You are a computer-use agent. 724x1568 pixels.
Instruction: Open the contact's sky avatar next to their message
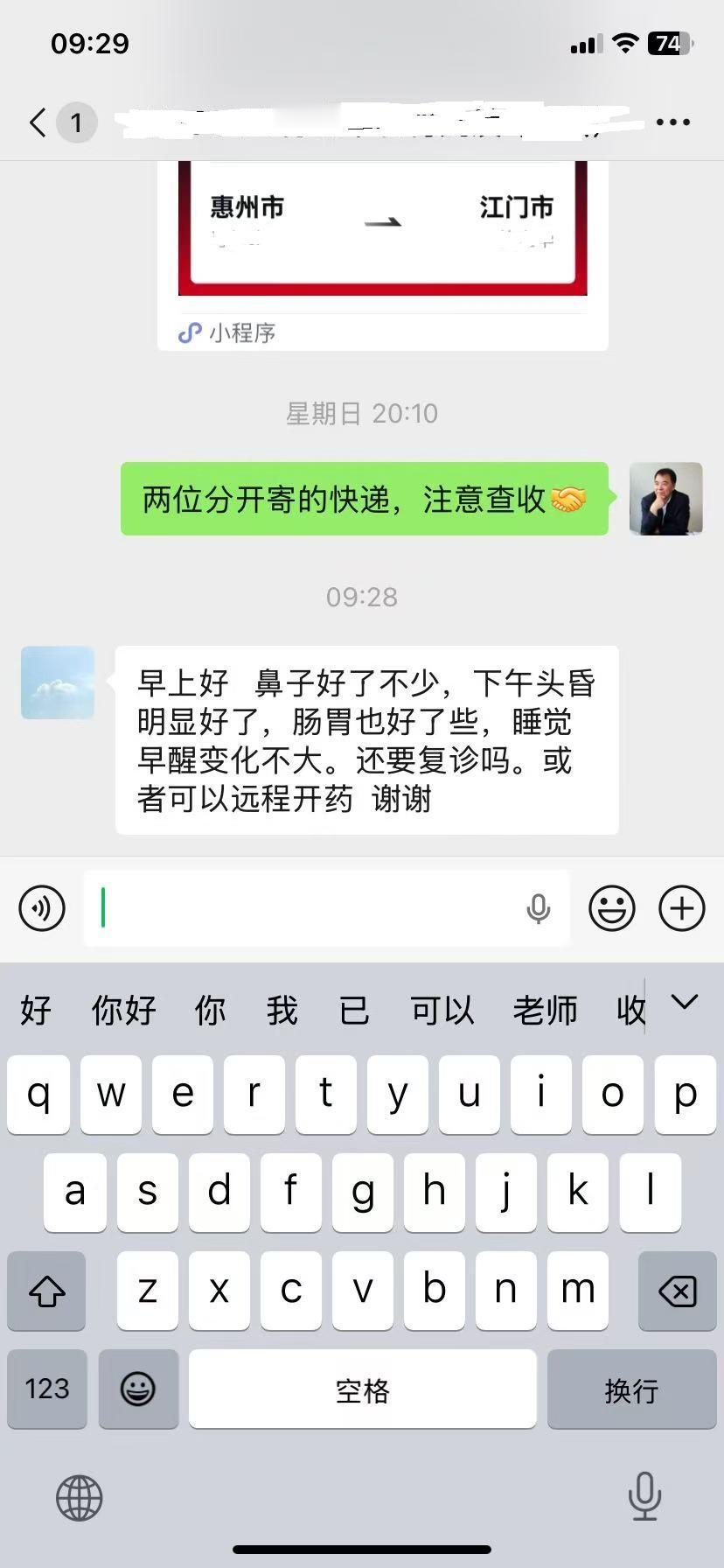point(57,683)
